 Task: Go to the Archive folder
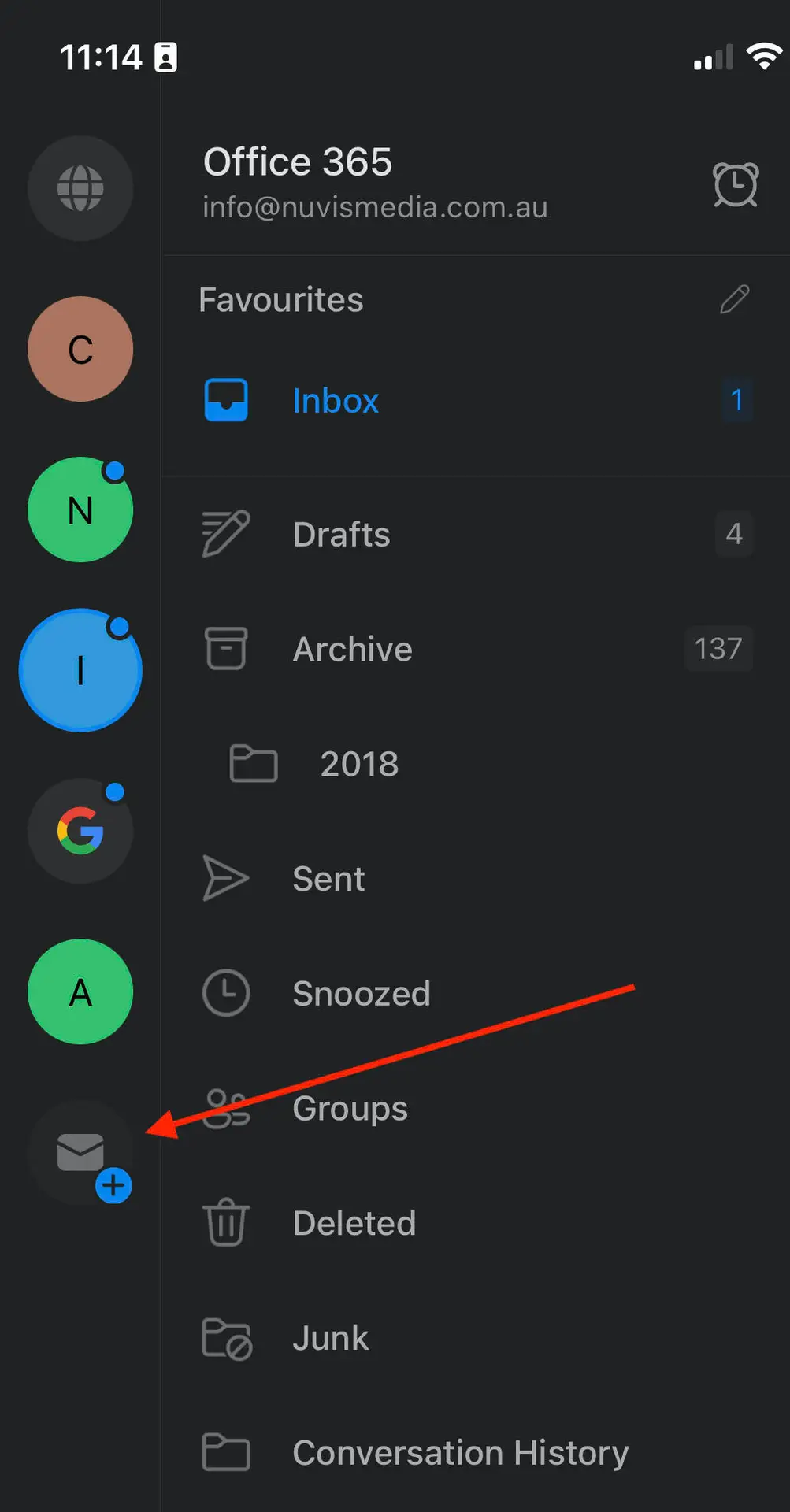point(352,650)
